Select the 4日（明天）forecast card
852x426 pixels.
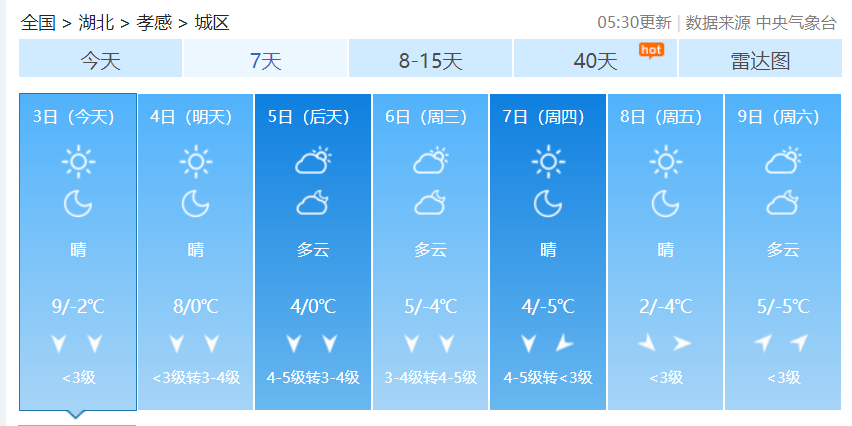(195, 250)
